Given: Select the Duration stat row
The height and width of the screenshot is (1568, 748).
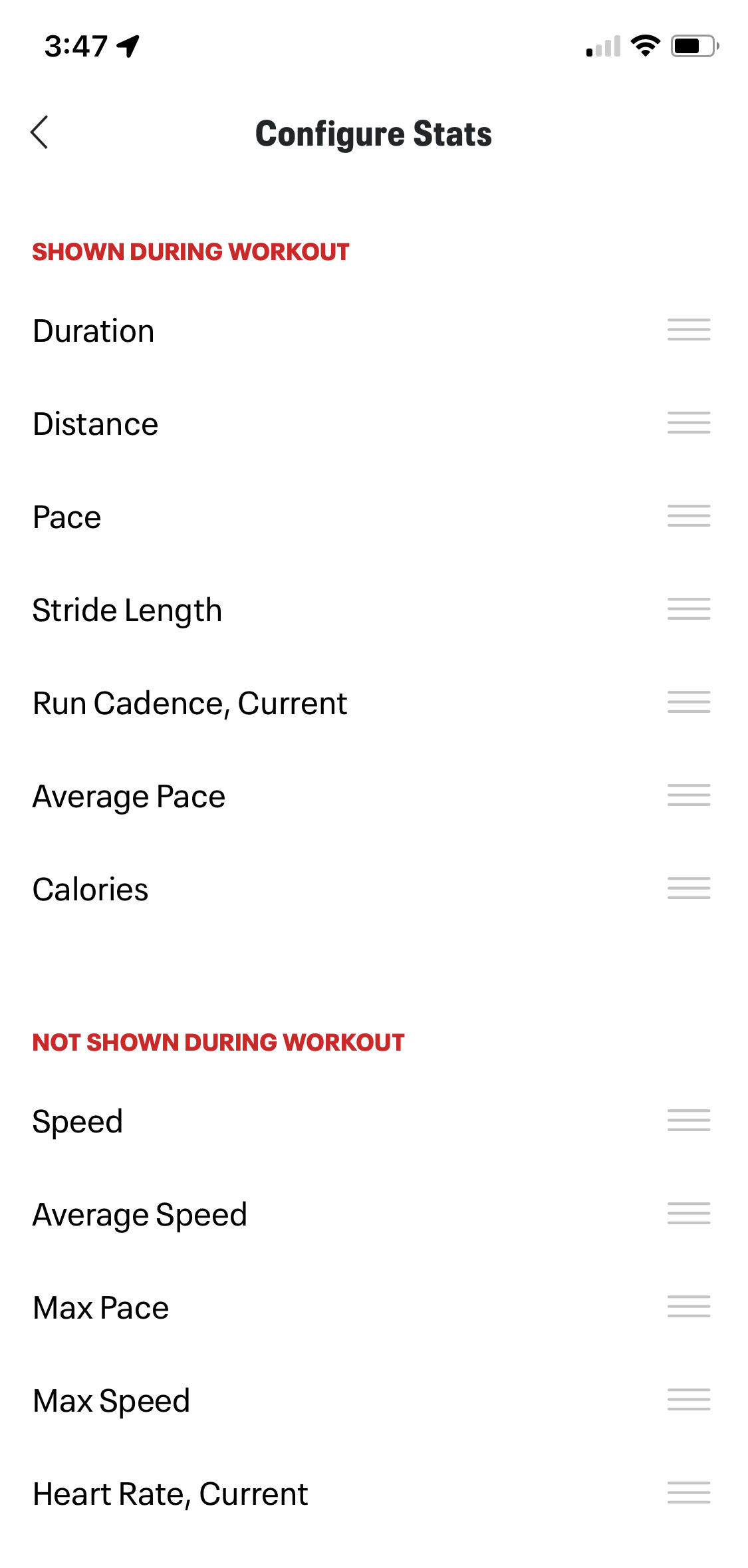Looking at the screenshot, I should (x=266, y=330).
